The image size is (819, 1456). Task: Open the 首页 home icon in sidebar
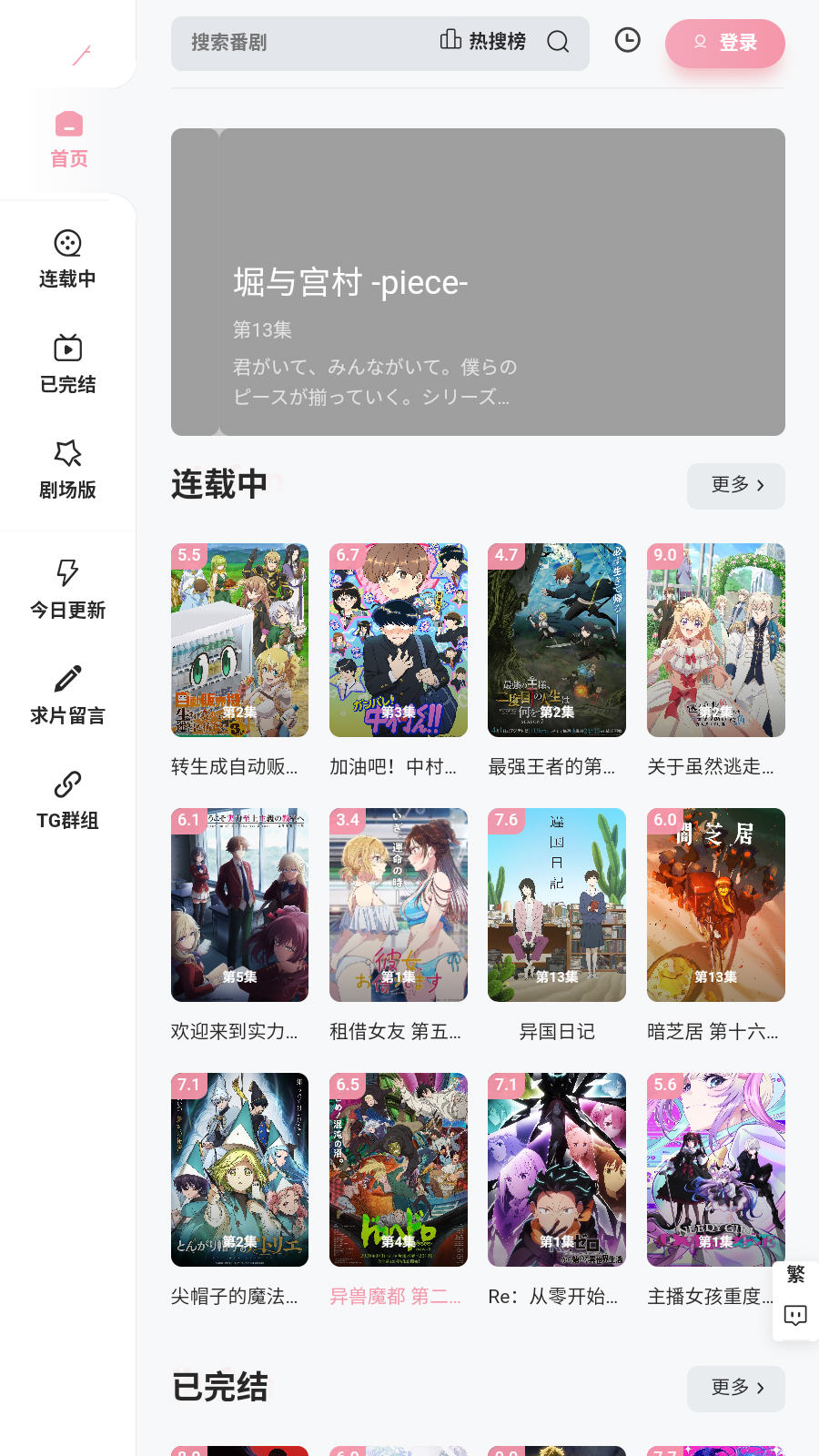(68, 138)
